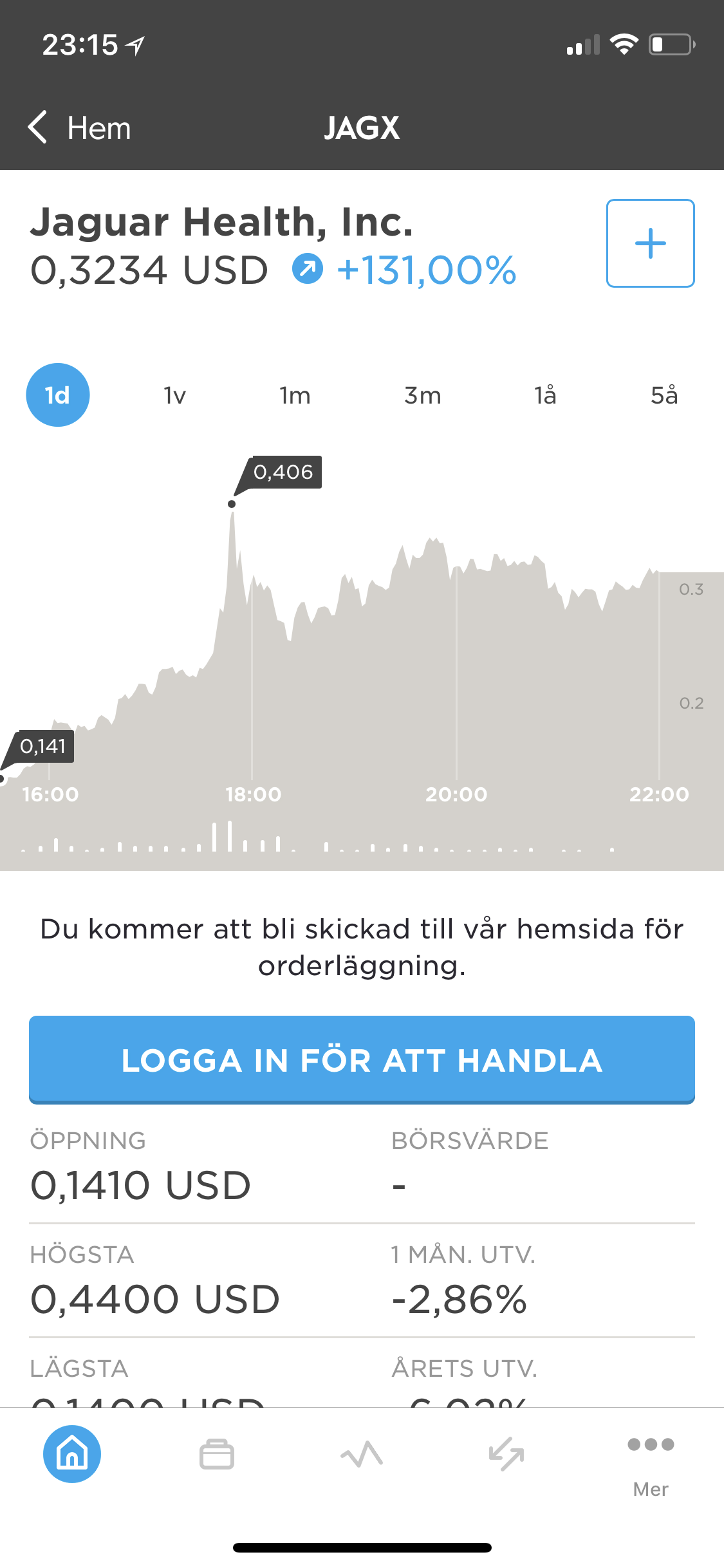Open the home tab in bottom bar
The image size is (724, 1568).
(x=72, y=1454)
